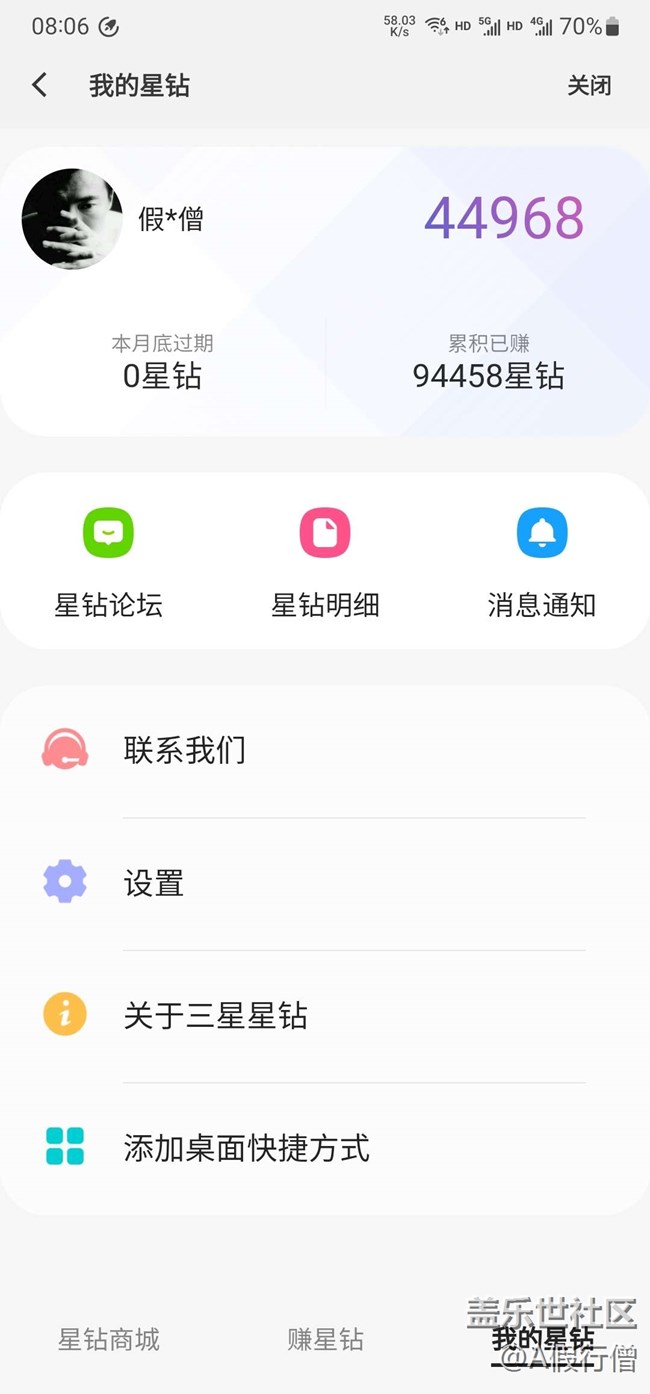This screenshot has height=1394, width=650.
Task: Switch to the 赚星钻 tab
Action: pyautogui.click(x=325, y=1339)
